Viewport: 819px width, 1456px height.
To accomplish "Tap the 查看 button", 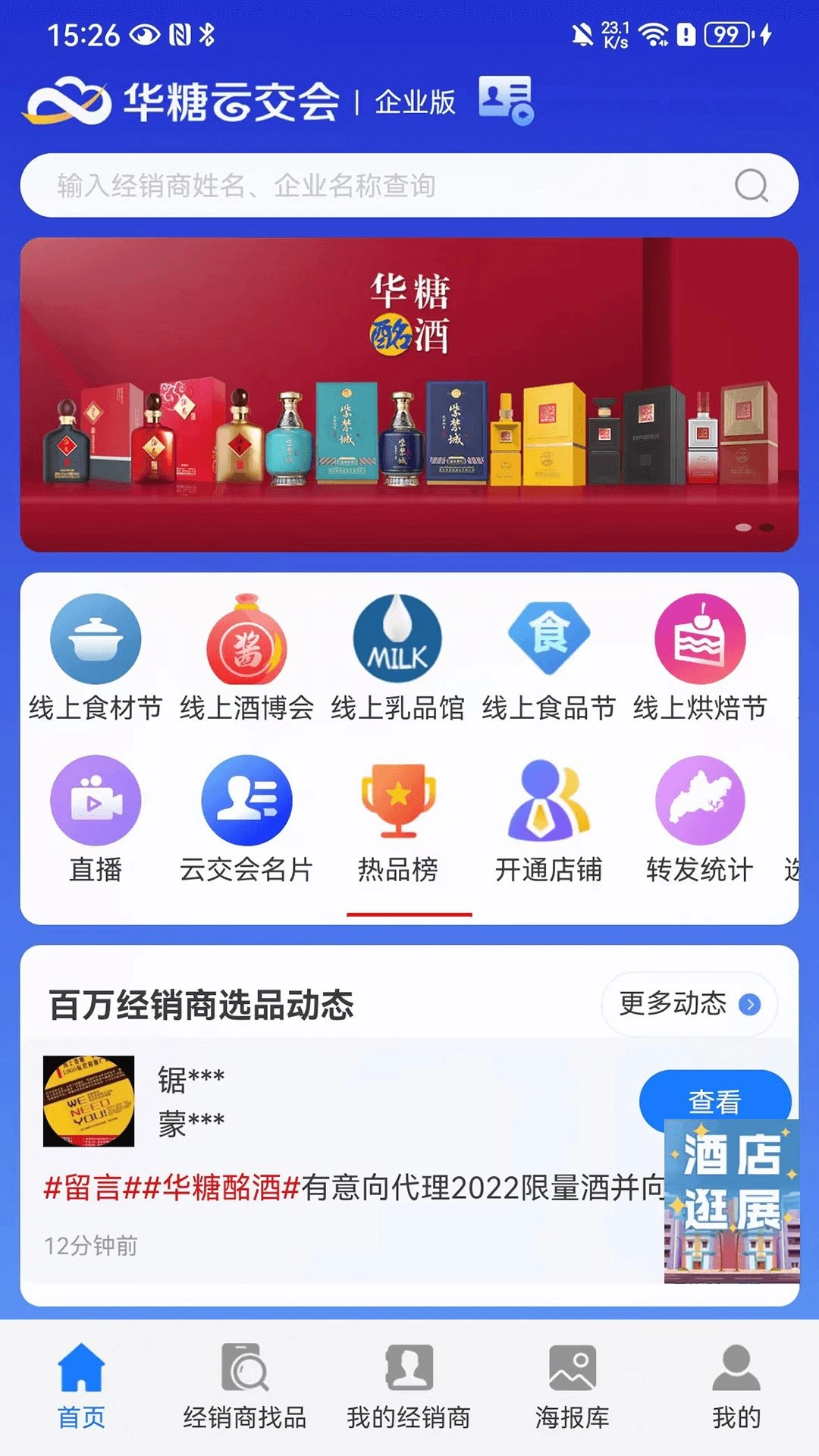I will (x=714, y=1102).
